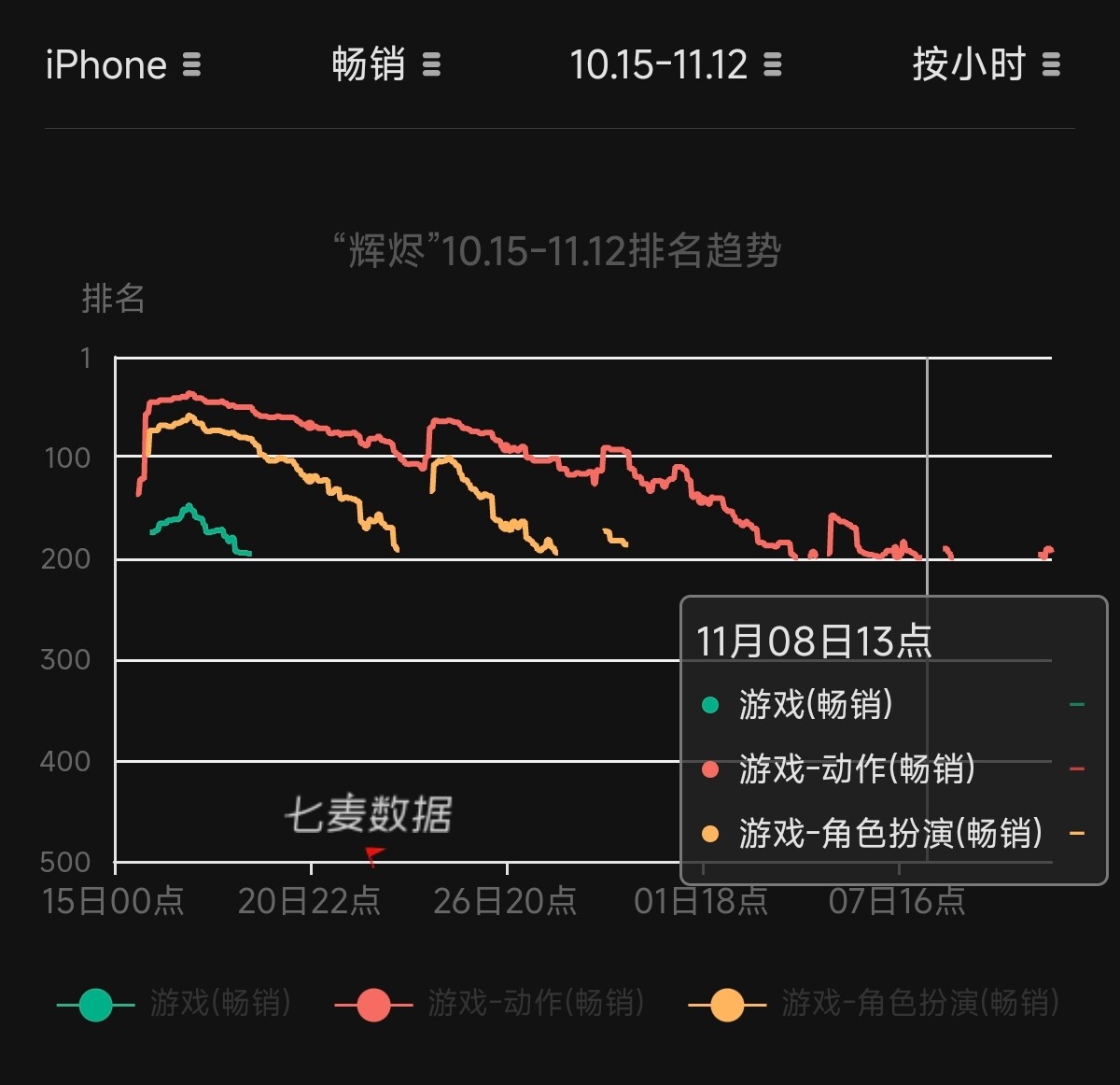The image size is (1120, 1085).
Task: Open the iPhone device dropdown
Action: click(122, 65)
